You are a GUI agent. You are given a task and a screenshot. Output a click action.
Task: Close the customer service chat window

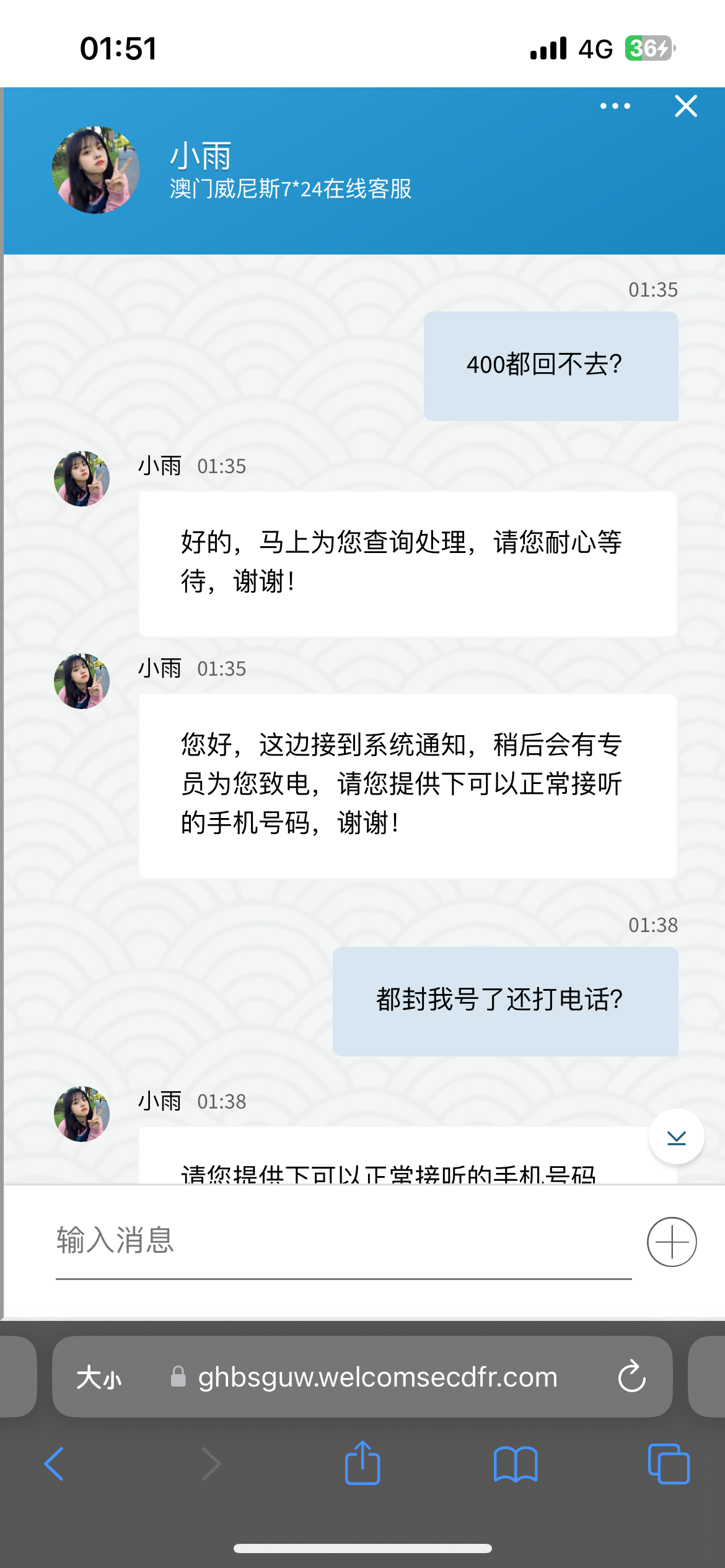[x=685, y=107]
